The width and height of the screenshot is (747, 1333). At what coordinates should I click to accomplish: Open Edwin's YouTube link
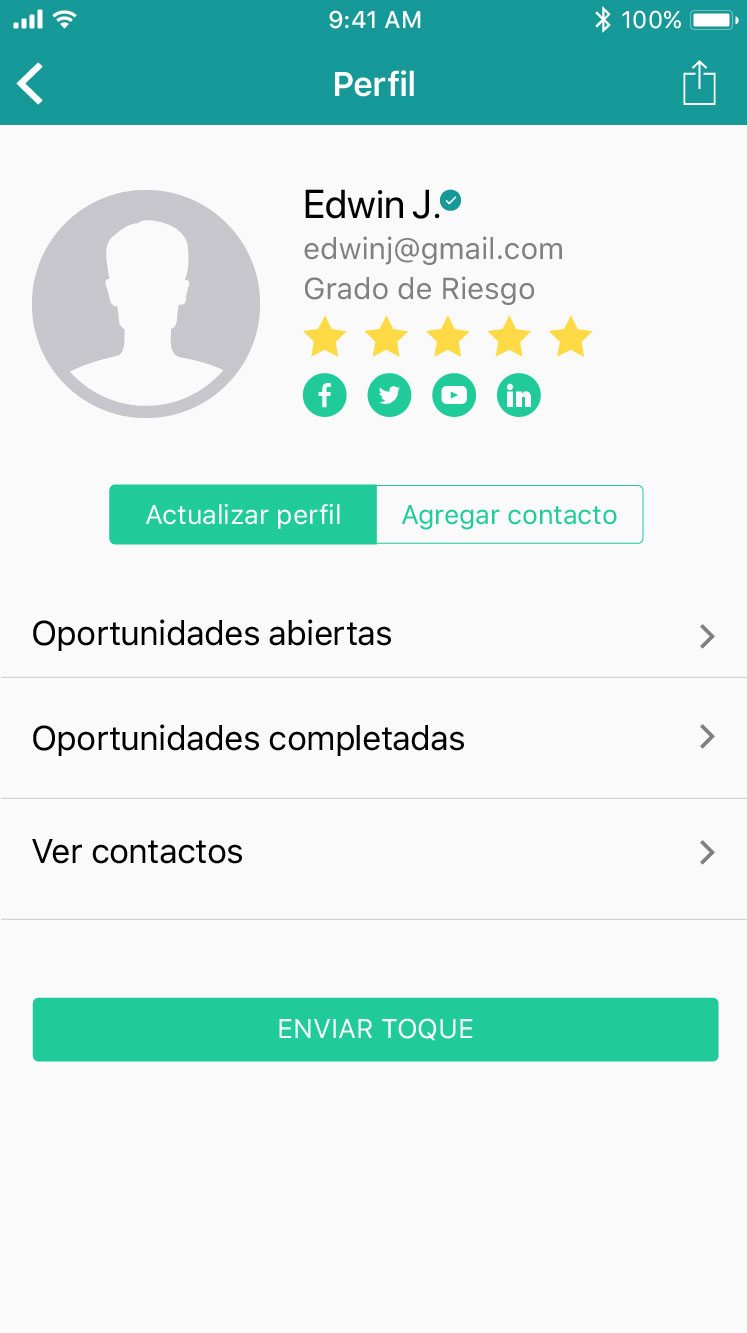pos(454,395)
